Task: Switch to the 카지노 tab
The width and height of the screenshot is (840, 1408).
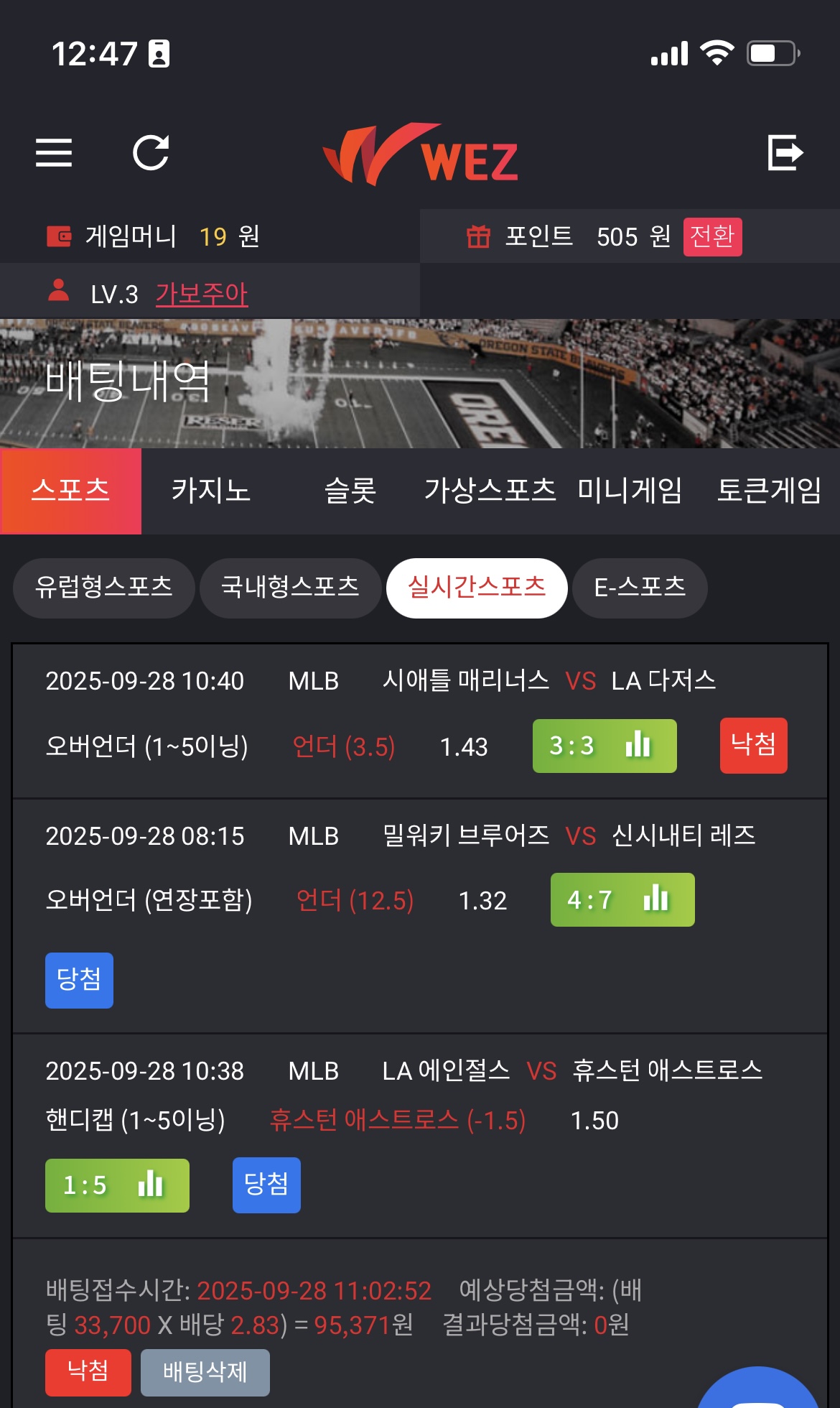Action: pos(210,491)
